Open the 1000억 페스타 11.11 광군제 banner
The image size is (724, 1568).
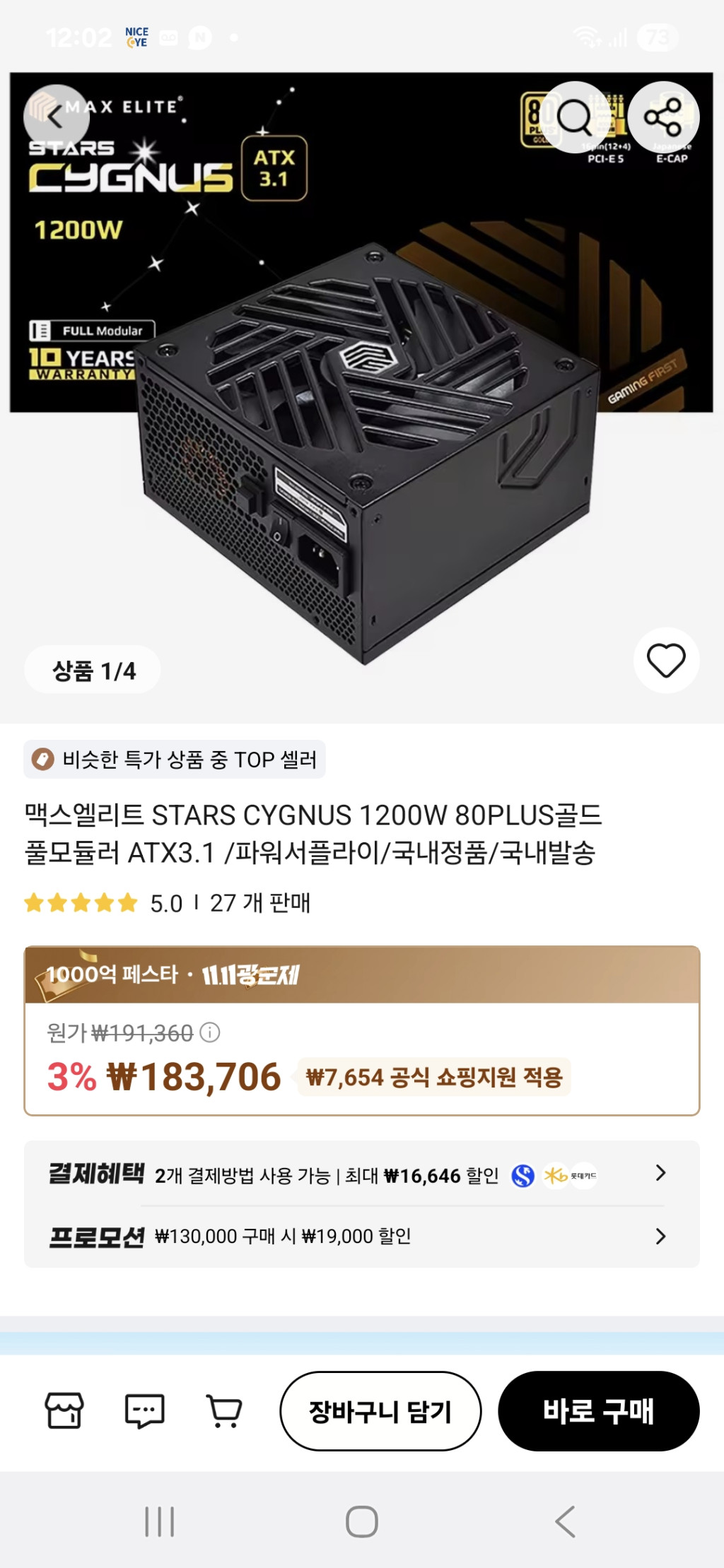(x=361, y=975)
